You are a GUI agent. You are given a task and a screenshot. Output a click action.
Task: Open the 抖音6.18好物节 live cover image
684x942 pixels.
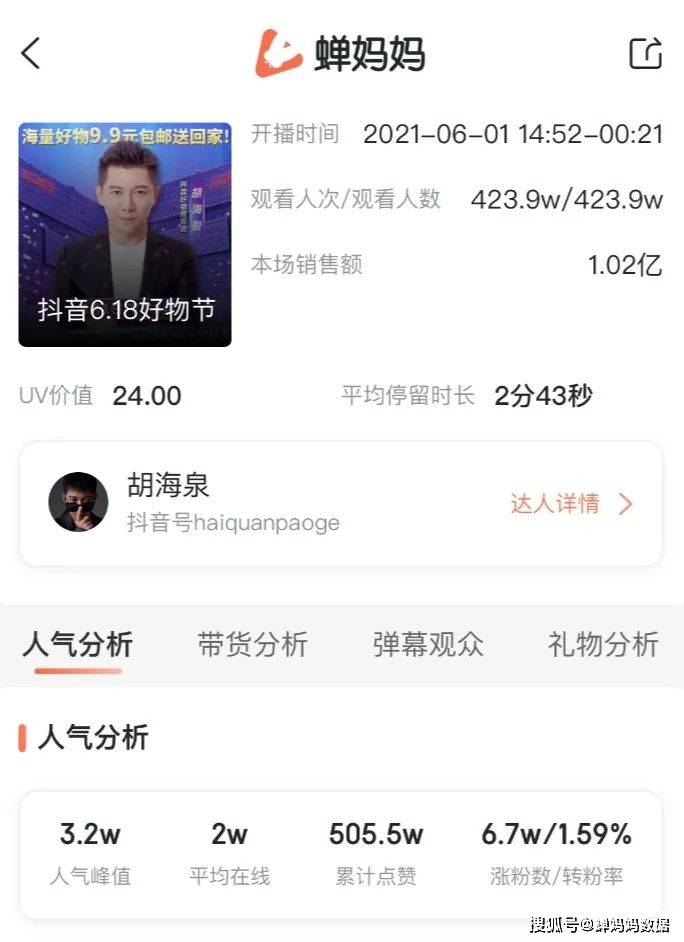(x=125, y=234)
